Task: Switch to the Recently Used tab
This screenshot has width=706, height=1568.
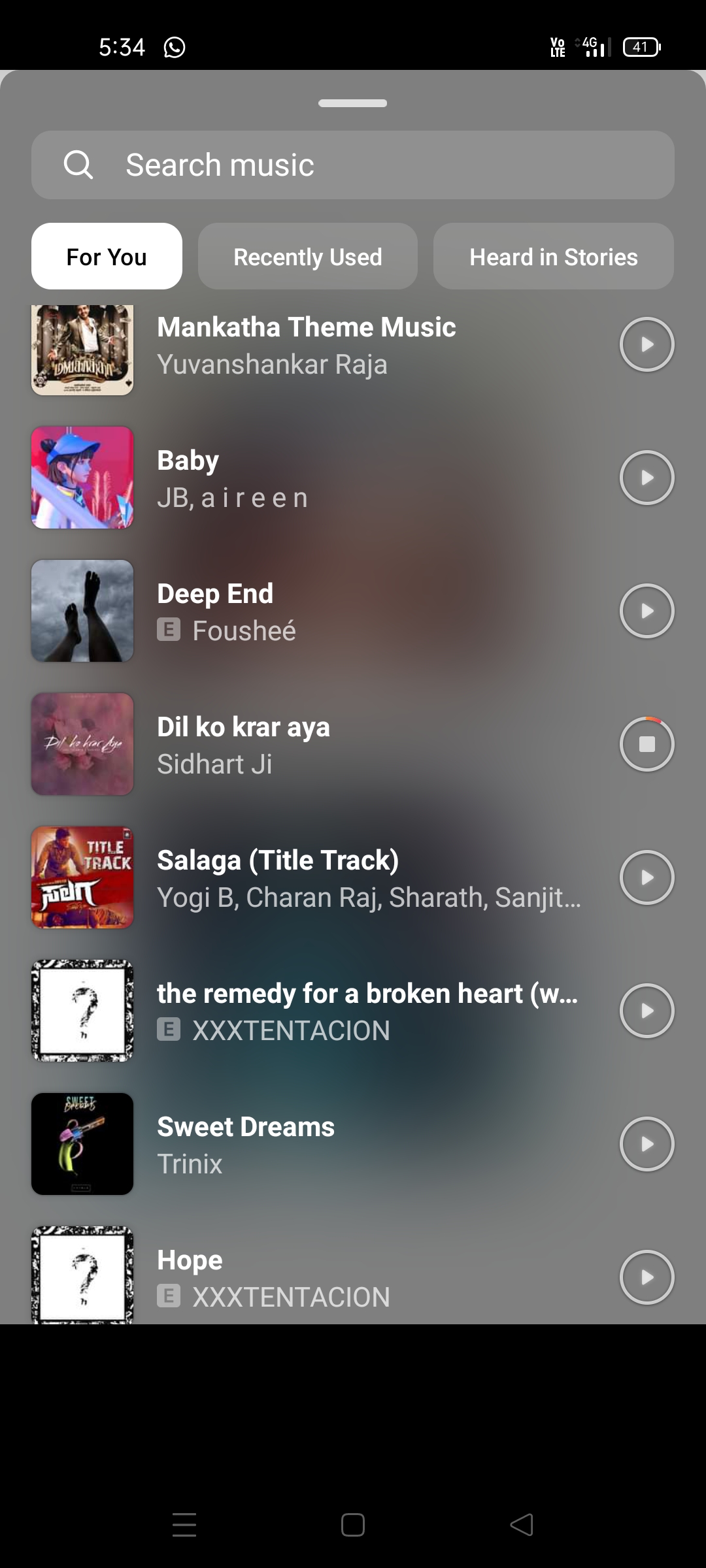Action: point(307,257)
